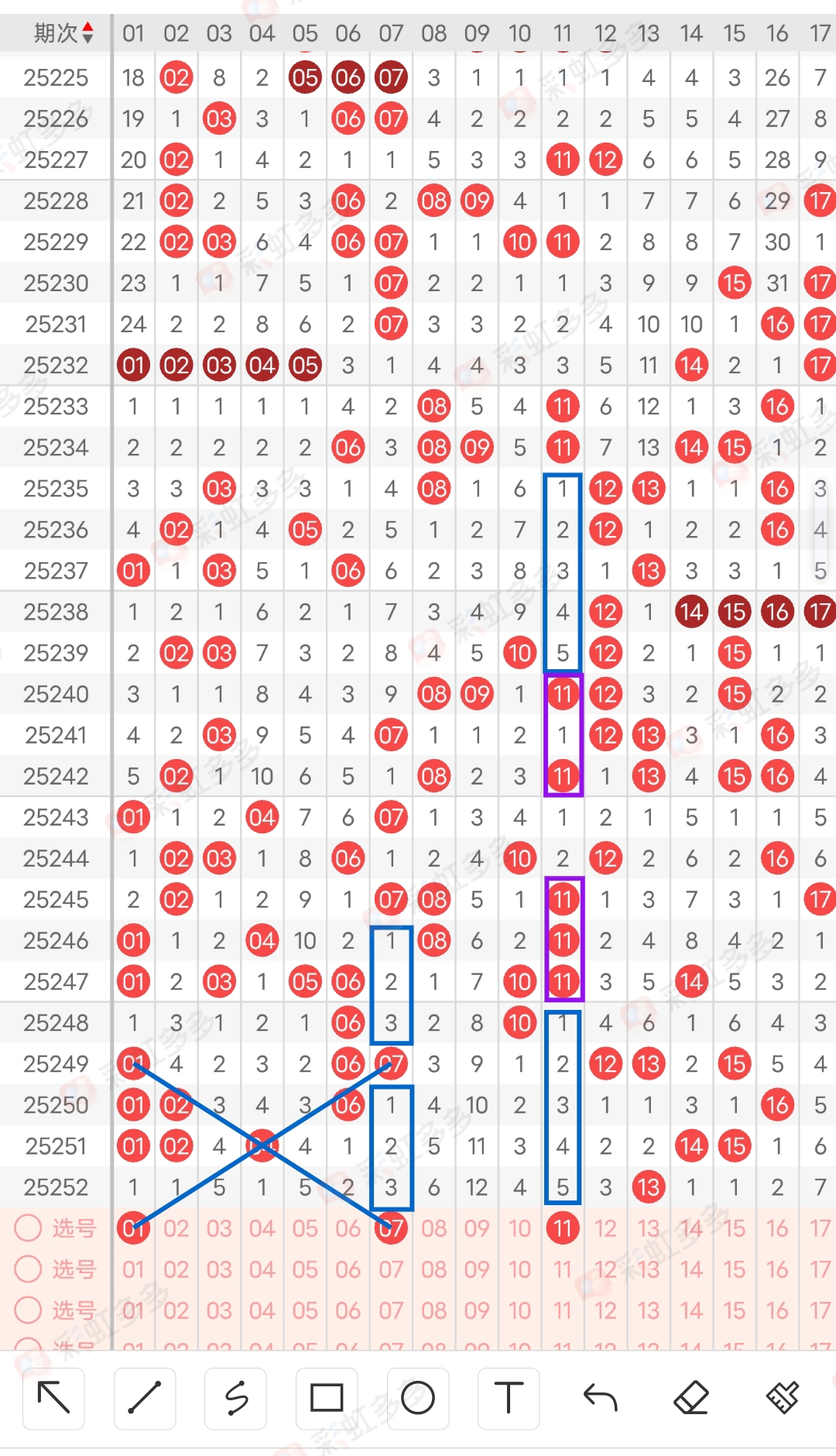The height and width of the screenshot is (1456, 836).
Task: Choose the circle shape tool
Action: point(418,1398)
